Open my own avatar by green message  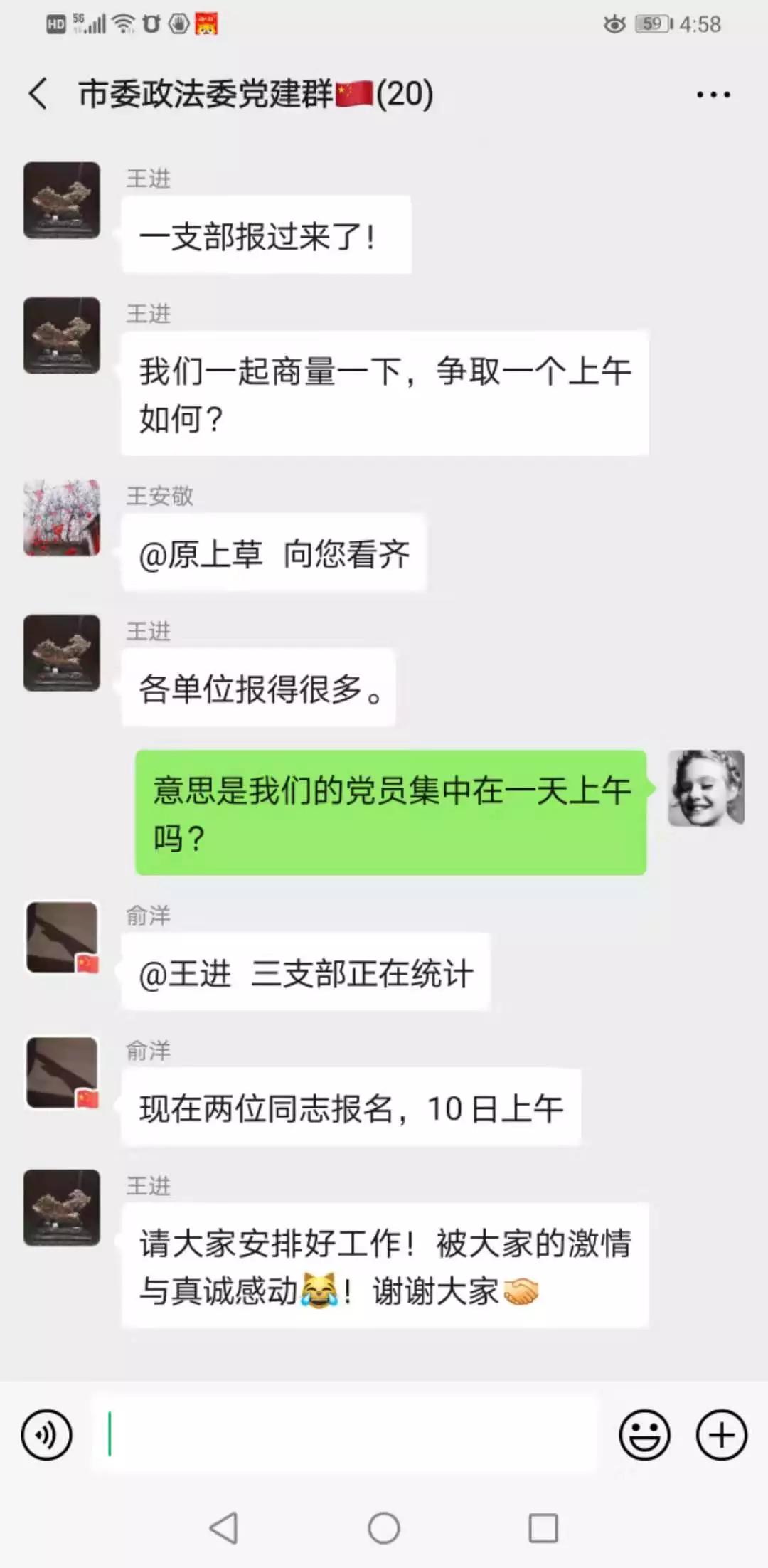coord(706,788)
